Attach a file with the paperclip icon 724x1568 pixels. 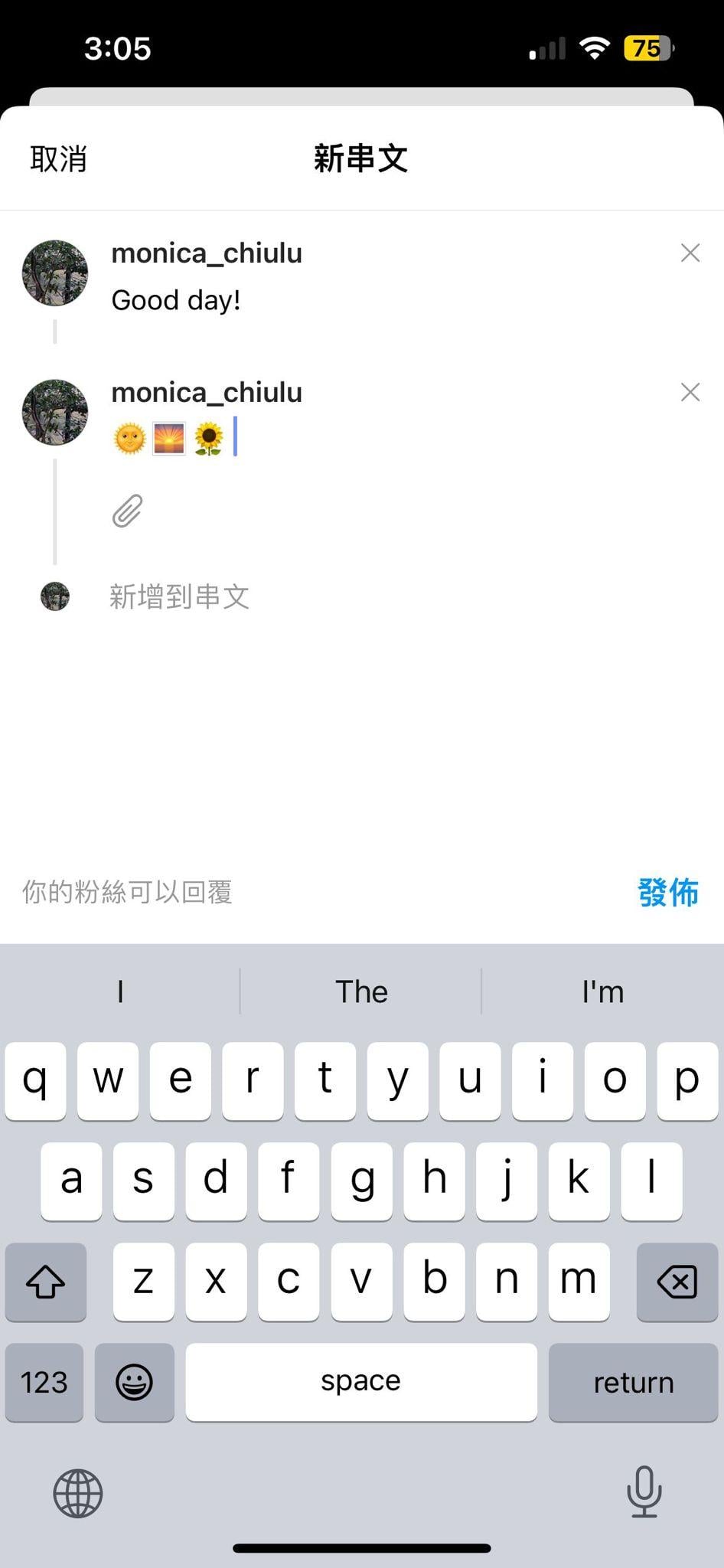(x=128, y=511)
